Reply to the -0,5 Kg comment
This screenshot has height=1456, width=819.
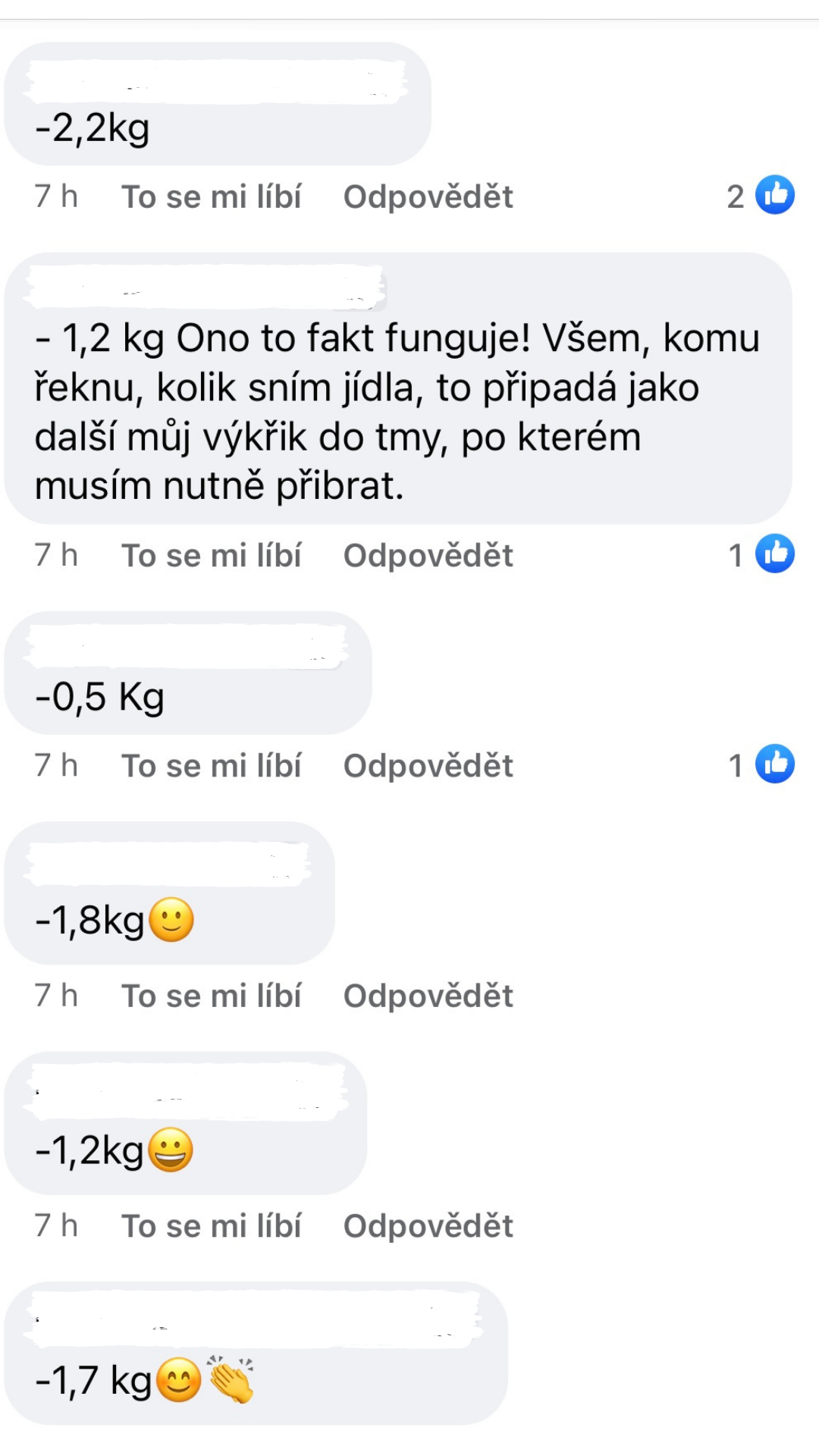(x=428, y=766)
